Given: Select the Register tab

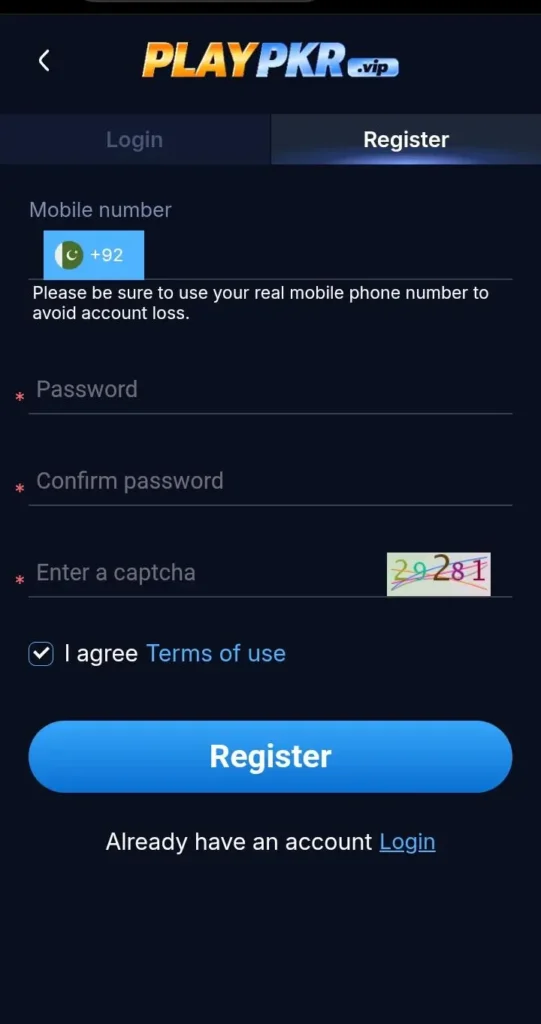Looking at the screenshot, I should 406,139.
